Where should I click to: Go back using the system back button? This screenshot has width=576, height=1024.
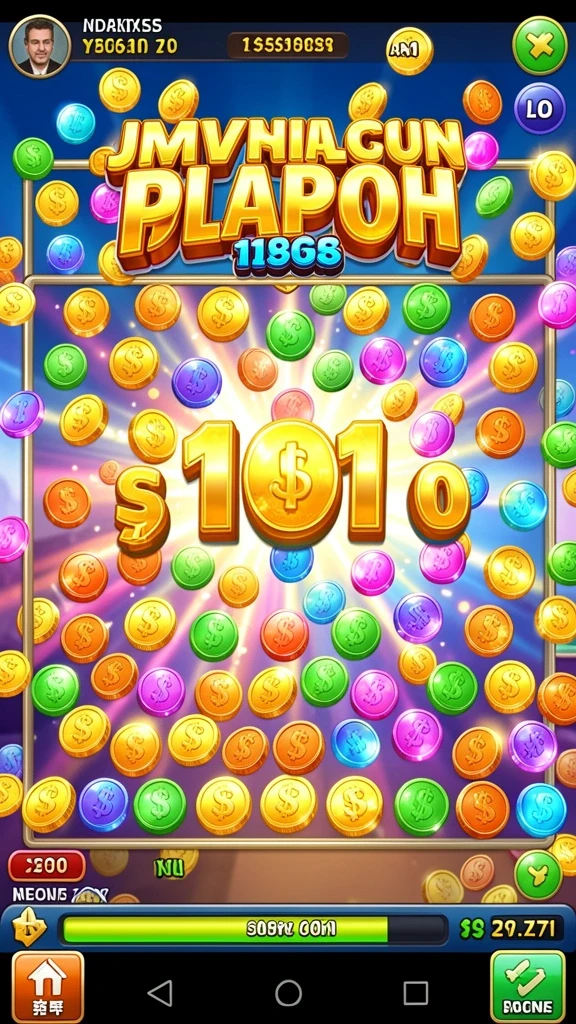160,993
